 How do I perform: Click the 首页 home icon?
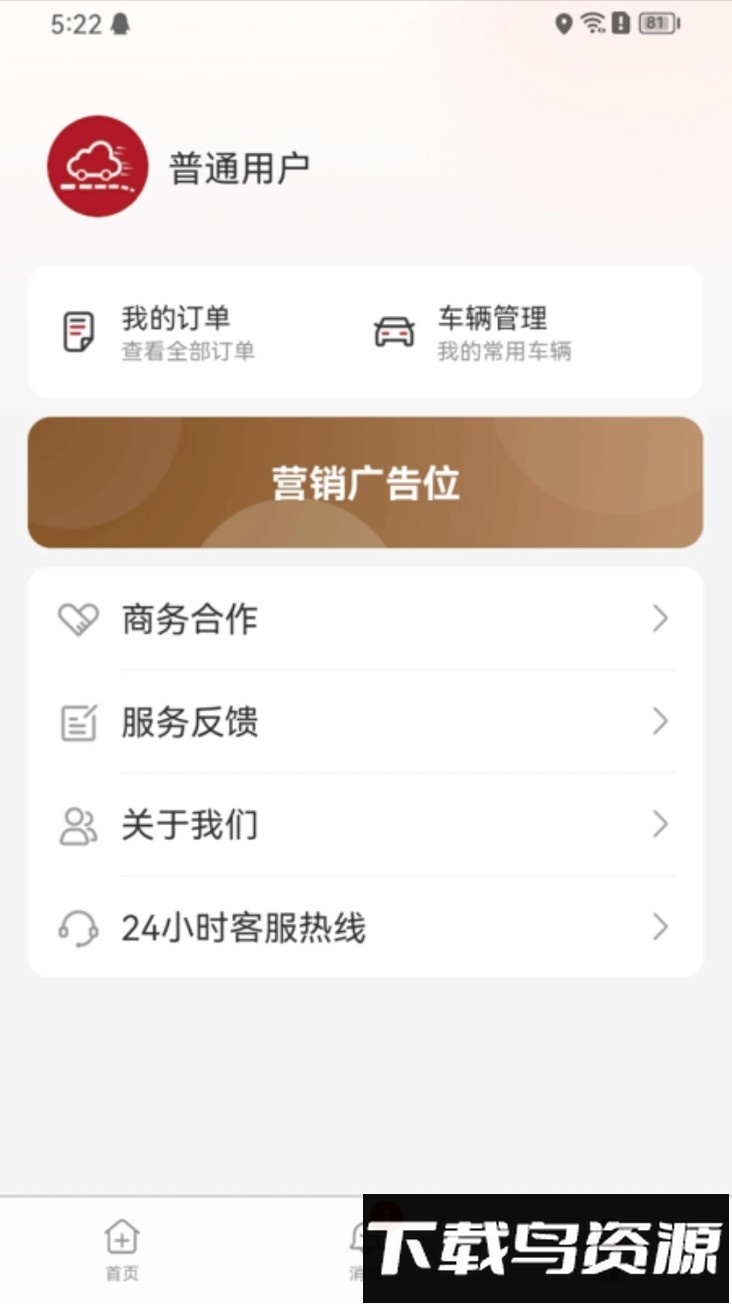coord(120,1238)
